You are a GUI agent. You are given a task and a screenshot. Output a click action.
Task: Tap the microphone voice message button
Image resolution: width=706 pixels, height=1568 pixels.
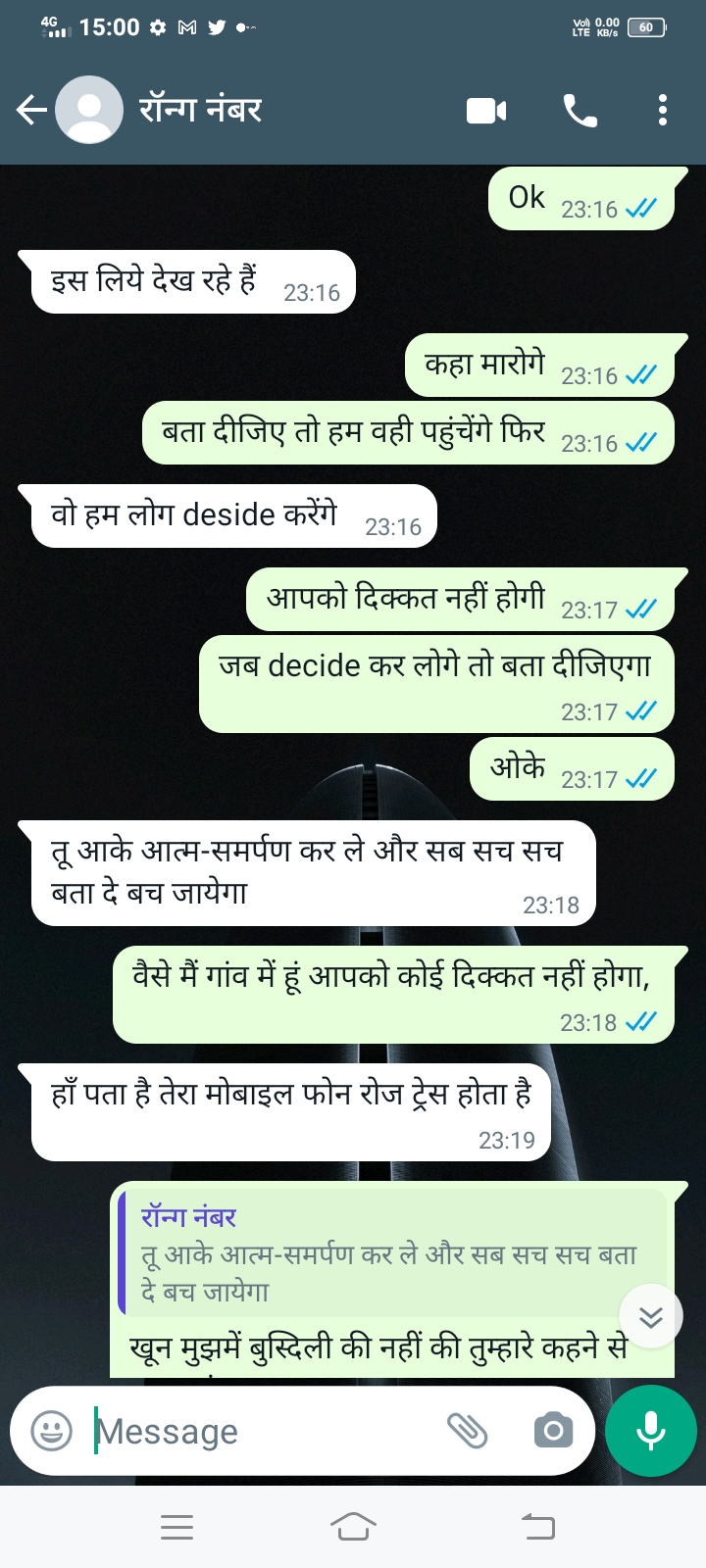[x=651, y=1431]
